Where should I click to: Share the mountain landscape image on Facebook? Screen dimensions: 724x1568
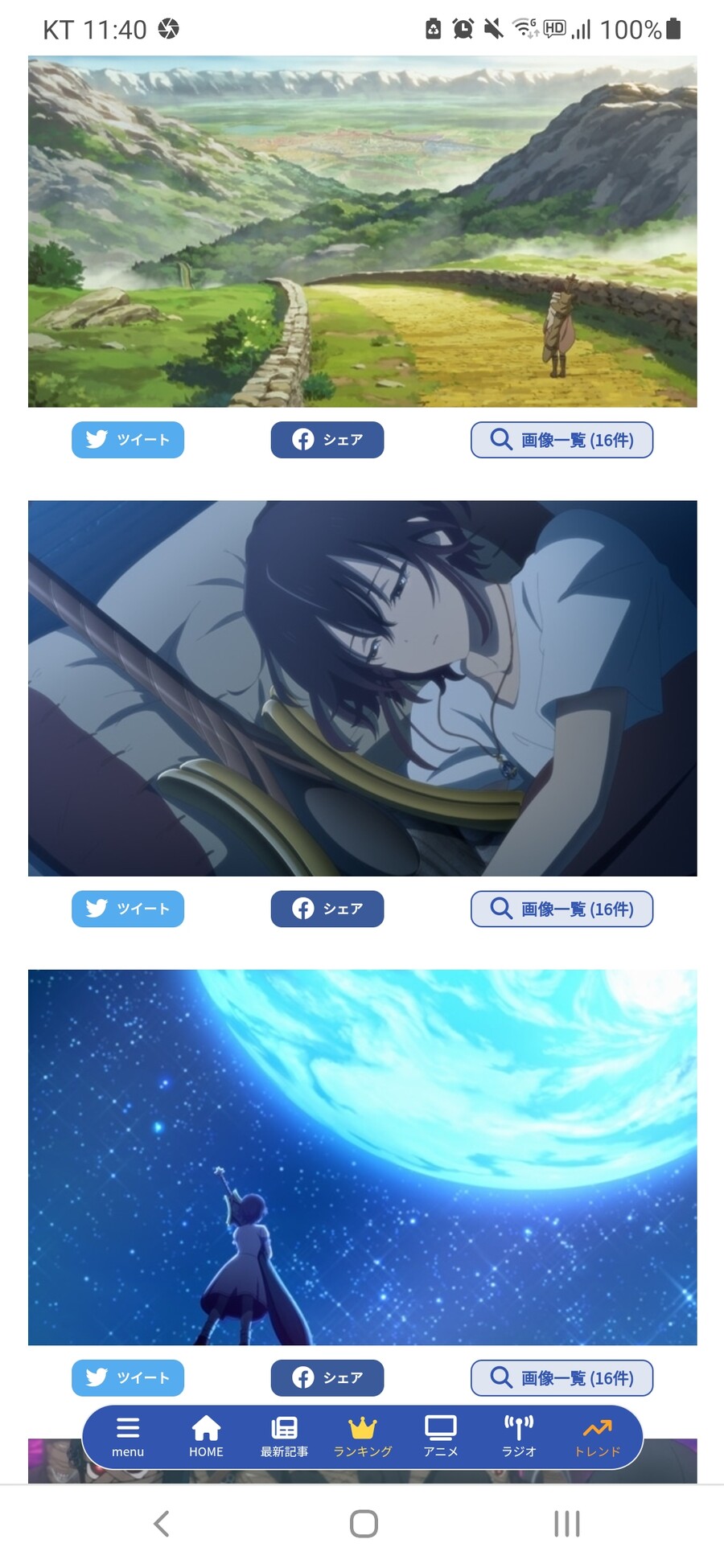pyautogui.click(x=327, y=440)
